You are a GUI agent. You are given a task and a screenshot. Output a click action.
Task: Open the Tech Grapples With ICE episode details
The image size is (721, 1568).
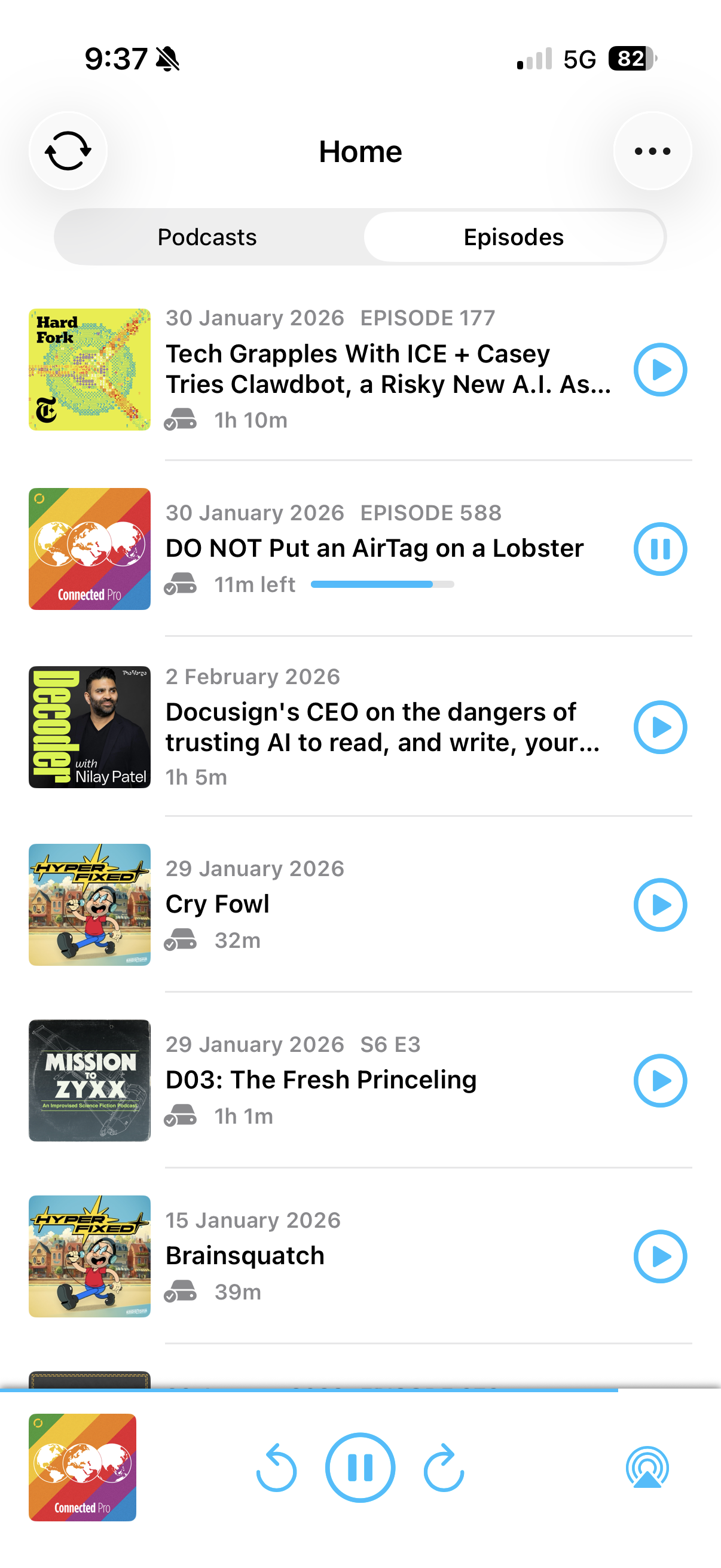pyautogui.click(x=387, y=369)
